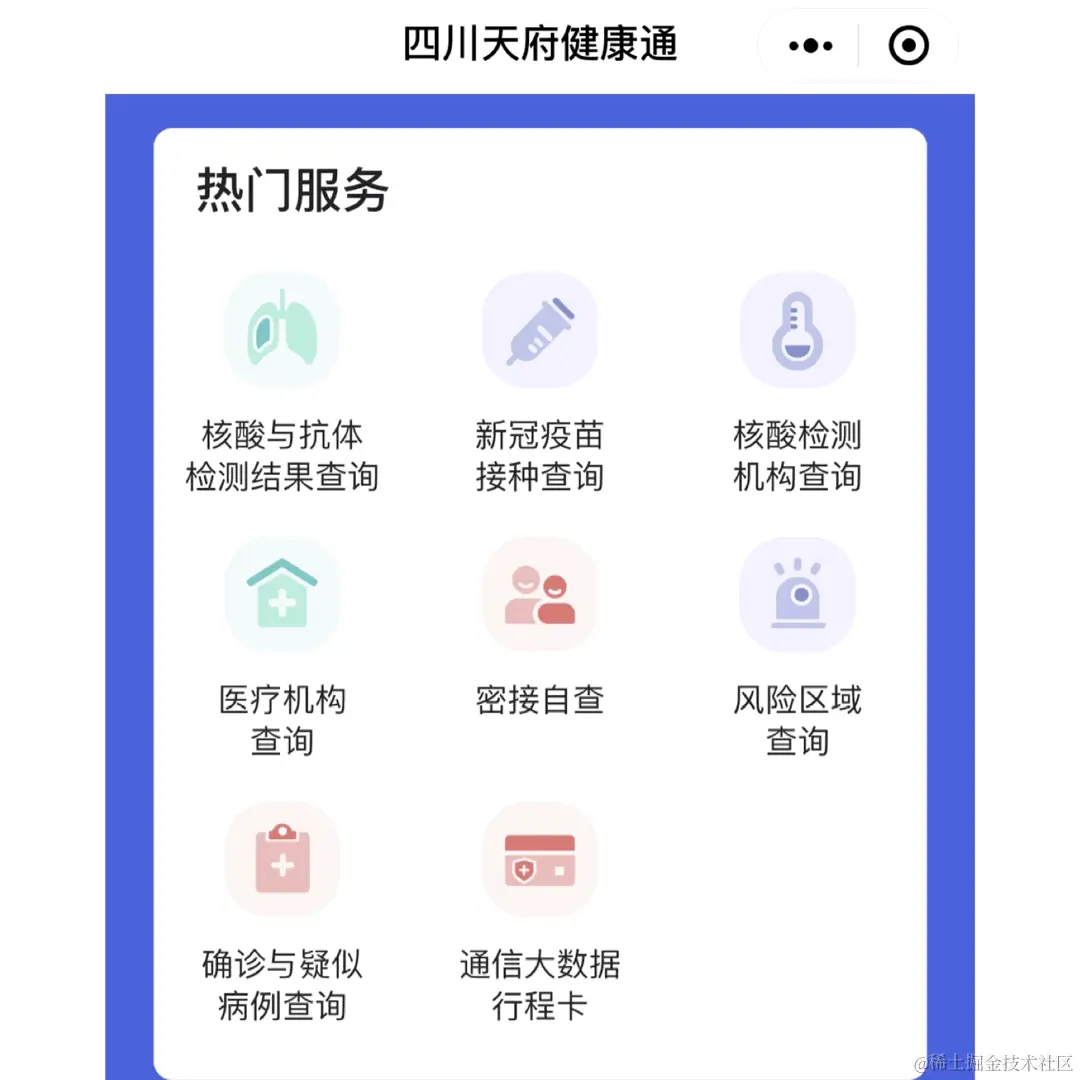Image resolution: width=1080 pixels, height=1080 pixels.
Task: Open 确诊与疑似病例查询
Action: pos(282,860)
